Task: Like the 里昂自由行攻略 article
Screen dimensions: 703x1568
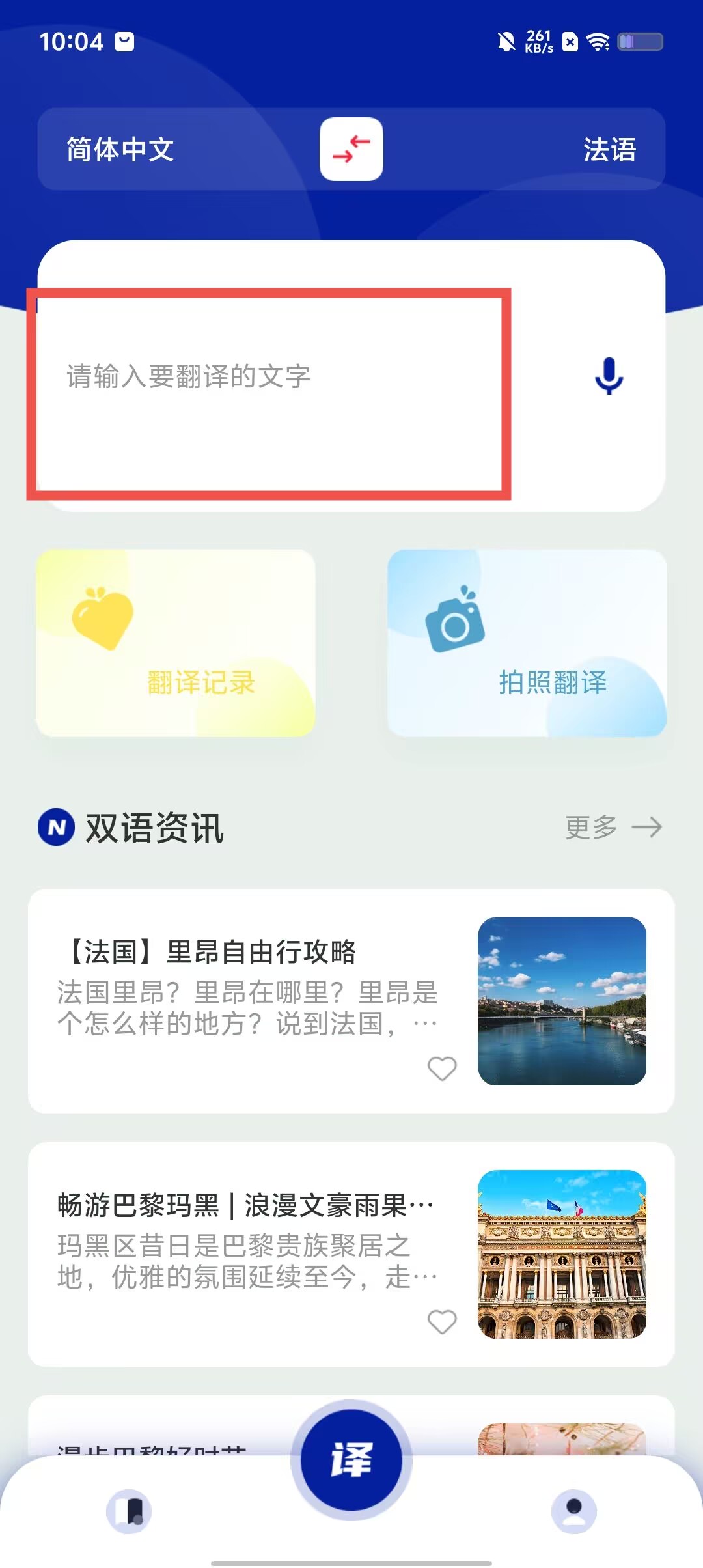Action: tap(442, 1069)
